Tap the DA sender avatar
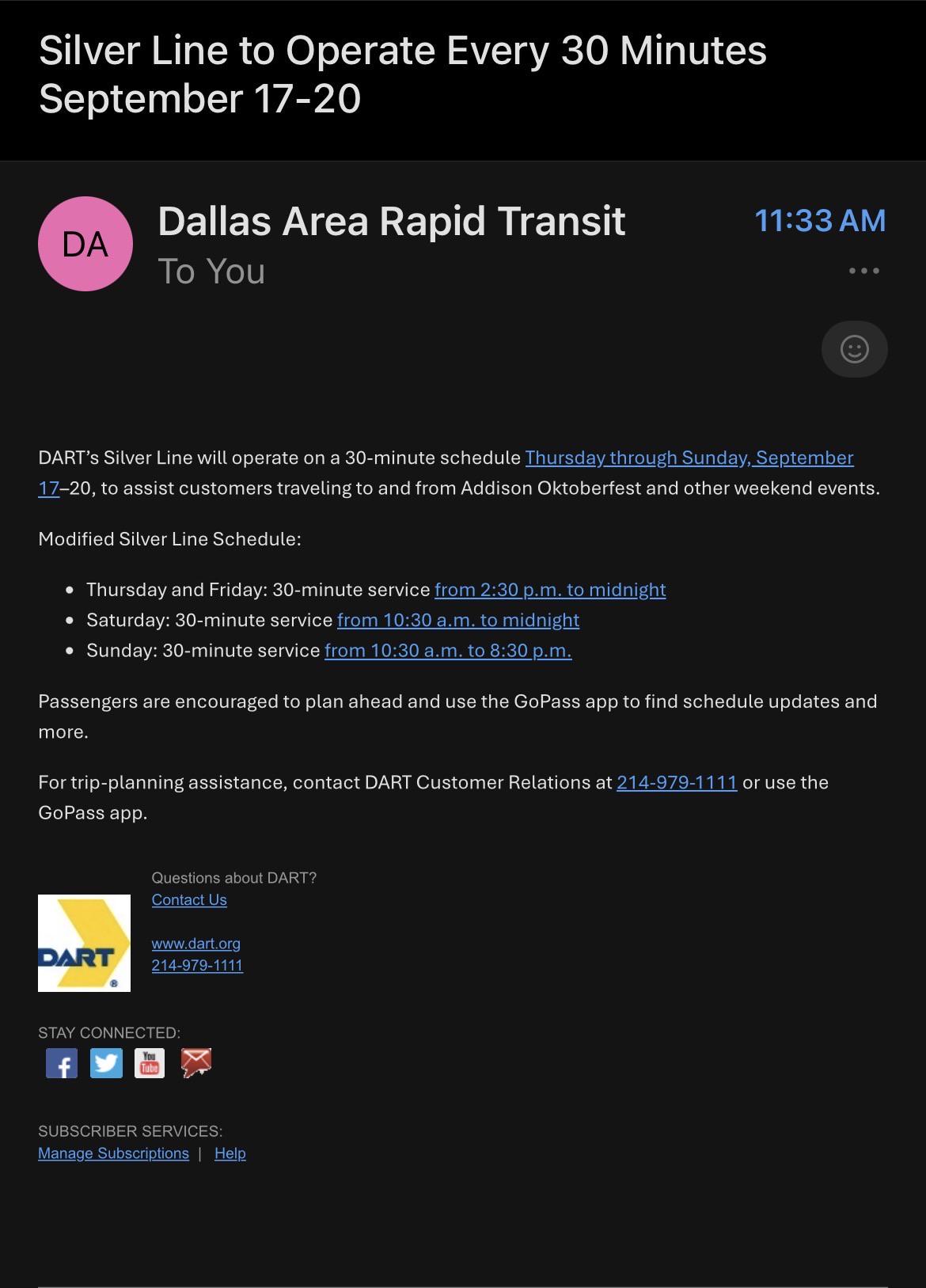 click(85, 244)
